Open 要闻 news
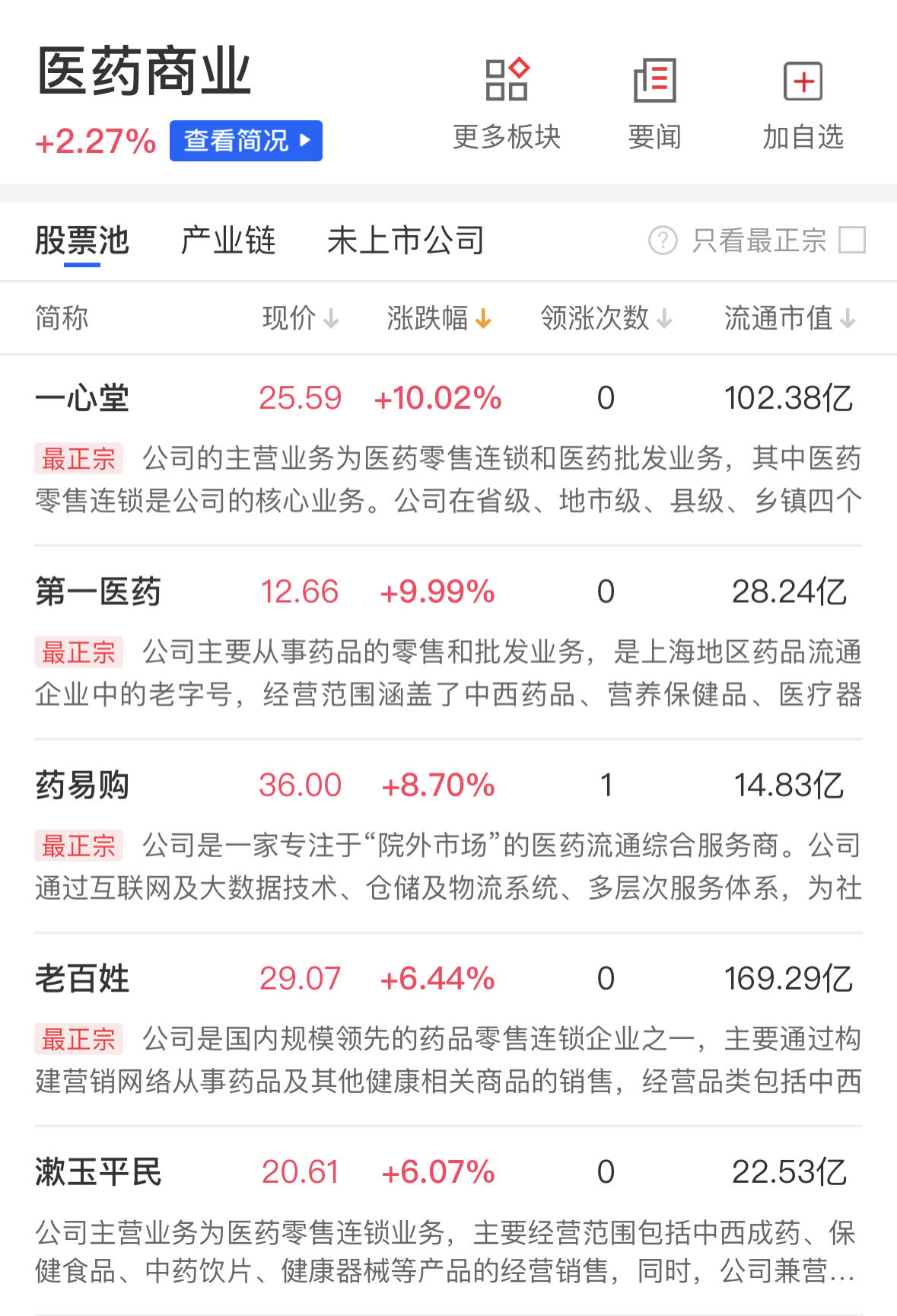 [654, 104]
